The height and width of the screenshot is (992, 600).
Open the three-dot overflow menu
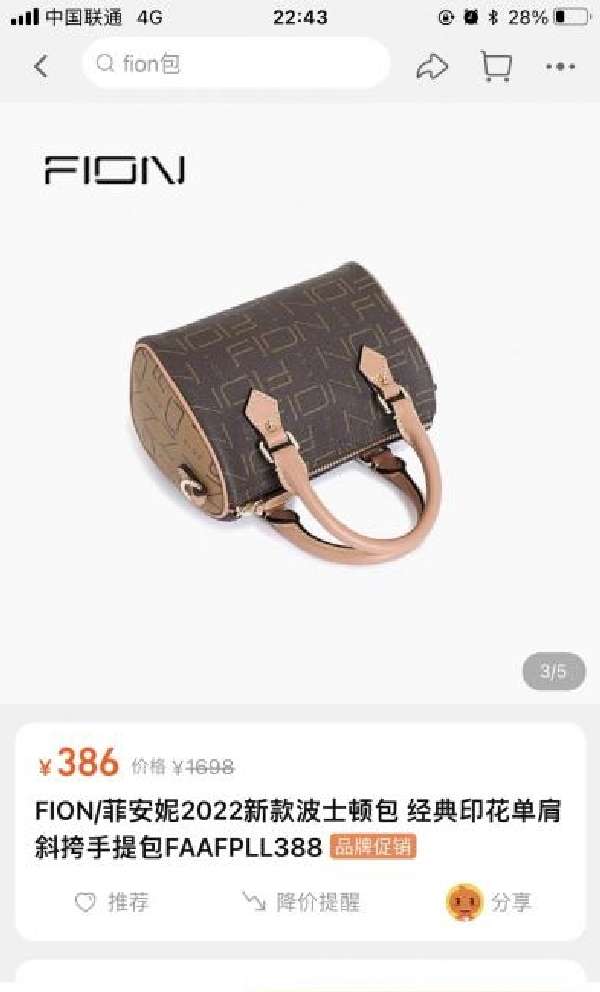point(560,67)
